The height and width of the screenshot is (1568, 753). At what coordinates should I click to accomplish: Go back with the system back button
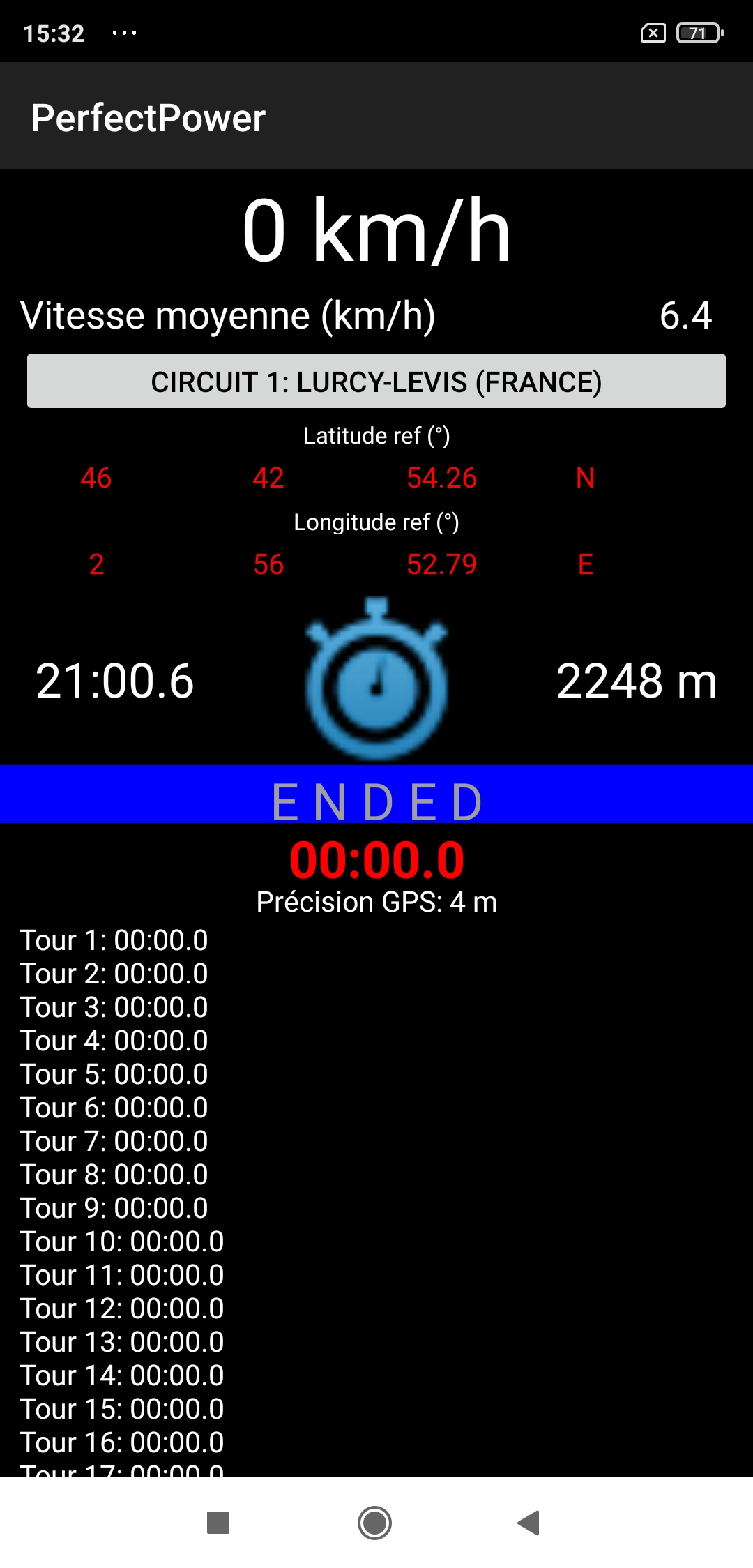(529, 1523)
